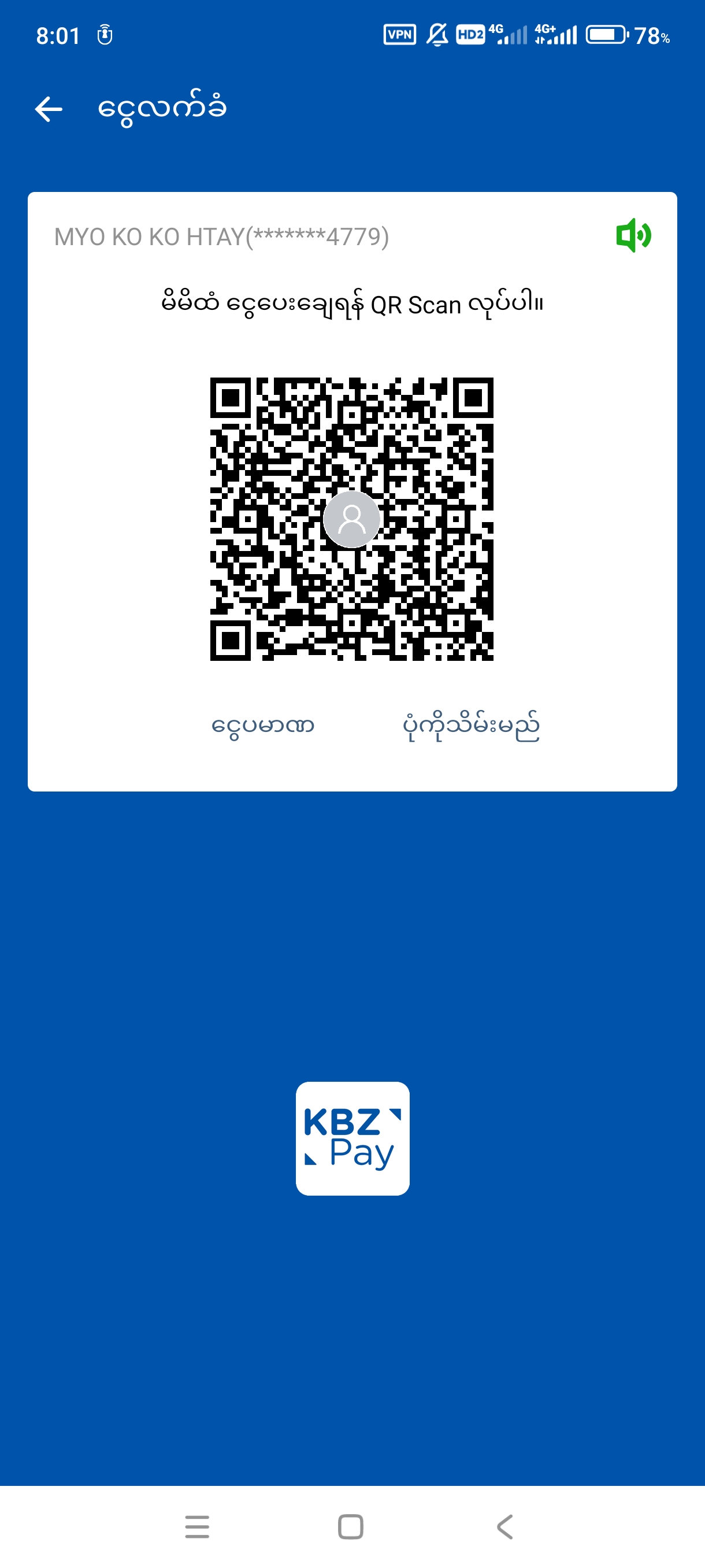
Task: Toggle the green speaker sound icon
Action: [x=633, y=235]
